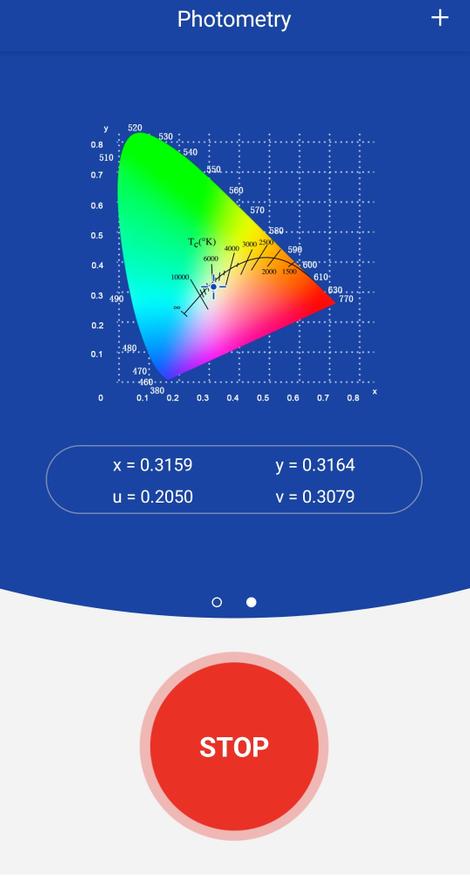Go to the first page indicator dot
Viewport: 470px width, 877px height.
point(217,602)
